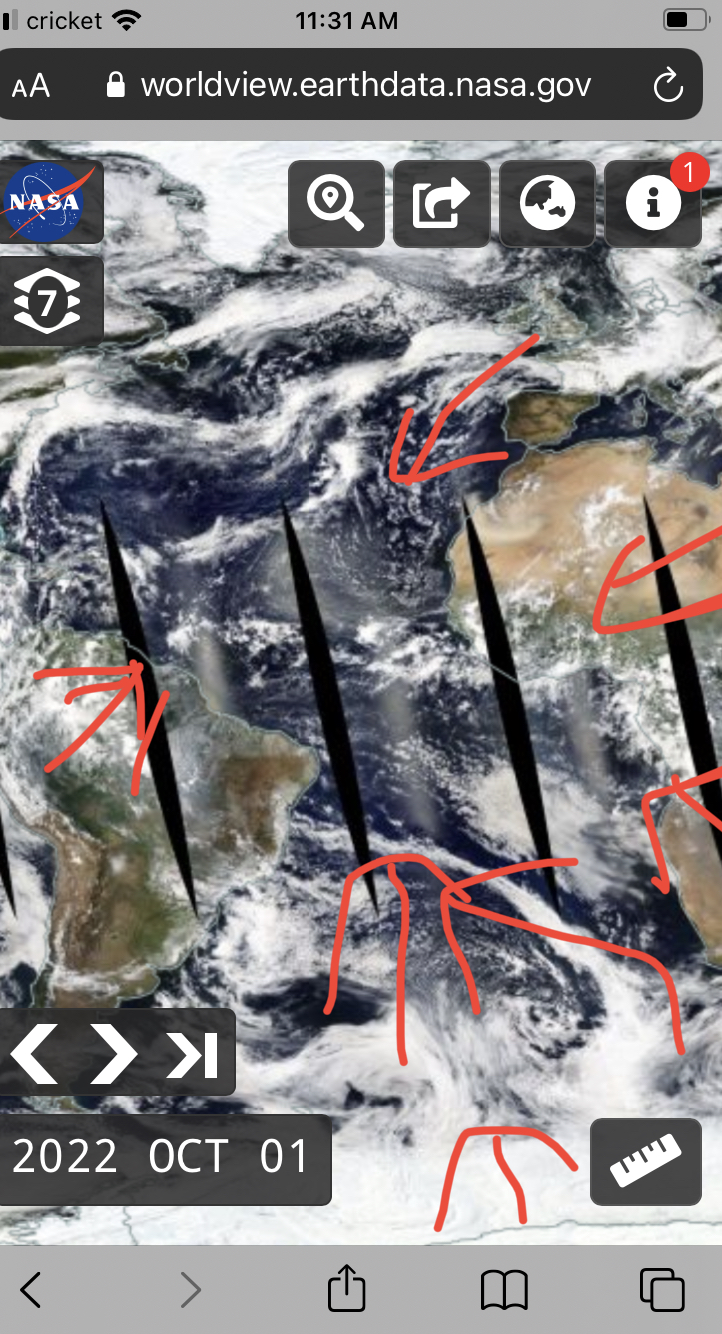Image resolution: width=722 pixels, height=1334 pixels.
Task: Open the info menu with notification badge
Action: tap(653, 203)
